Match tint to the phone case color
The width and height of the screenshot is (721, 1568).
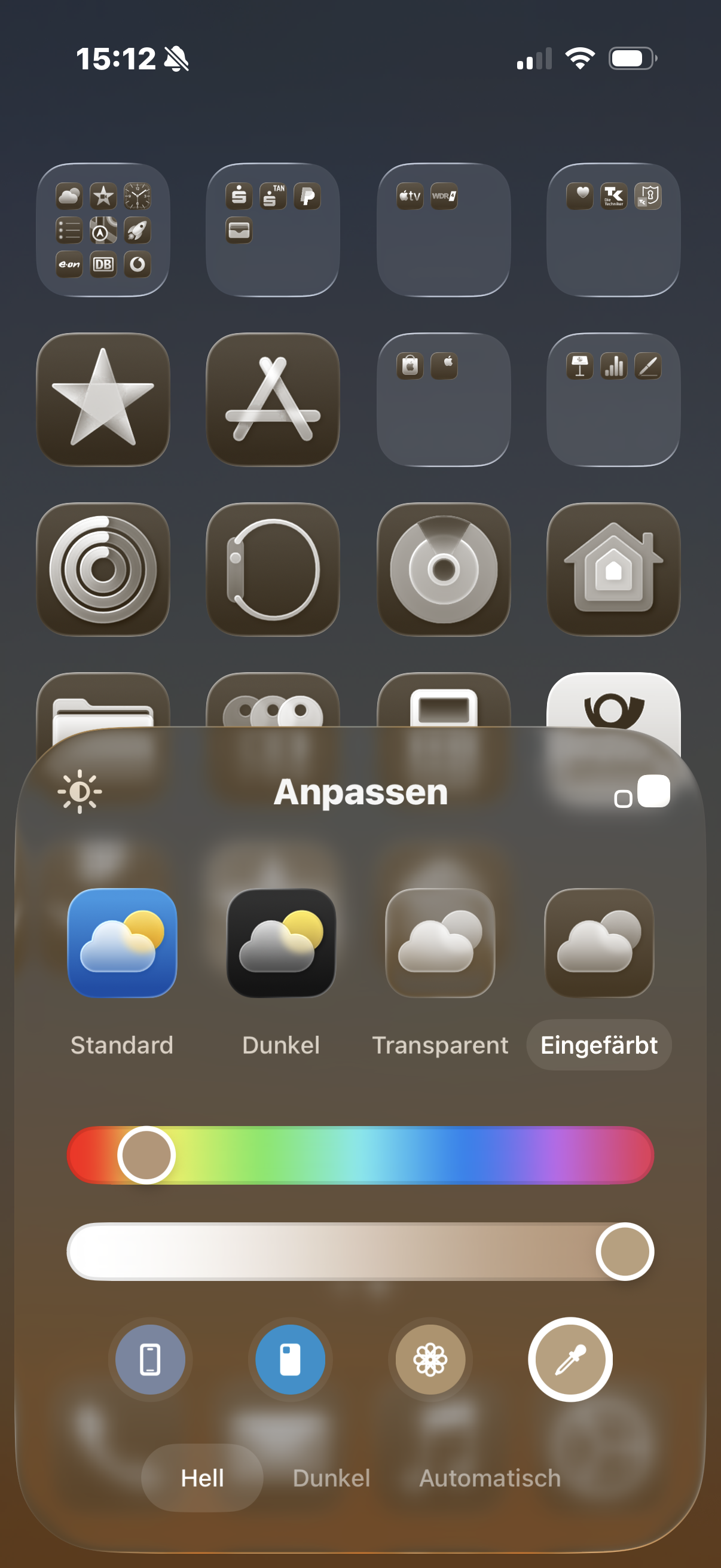(x=150, y=1360)
